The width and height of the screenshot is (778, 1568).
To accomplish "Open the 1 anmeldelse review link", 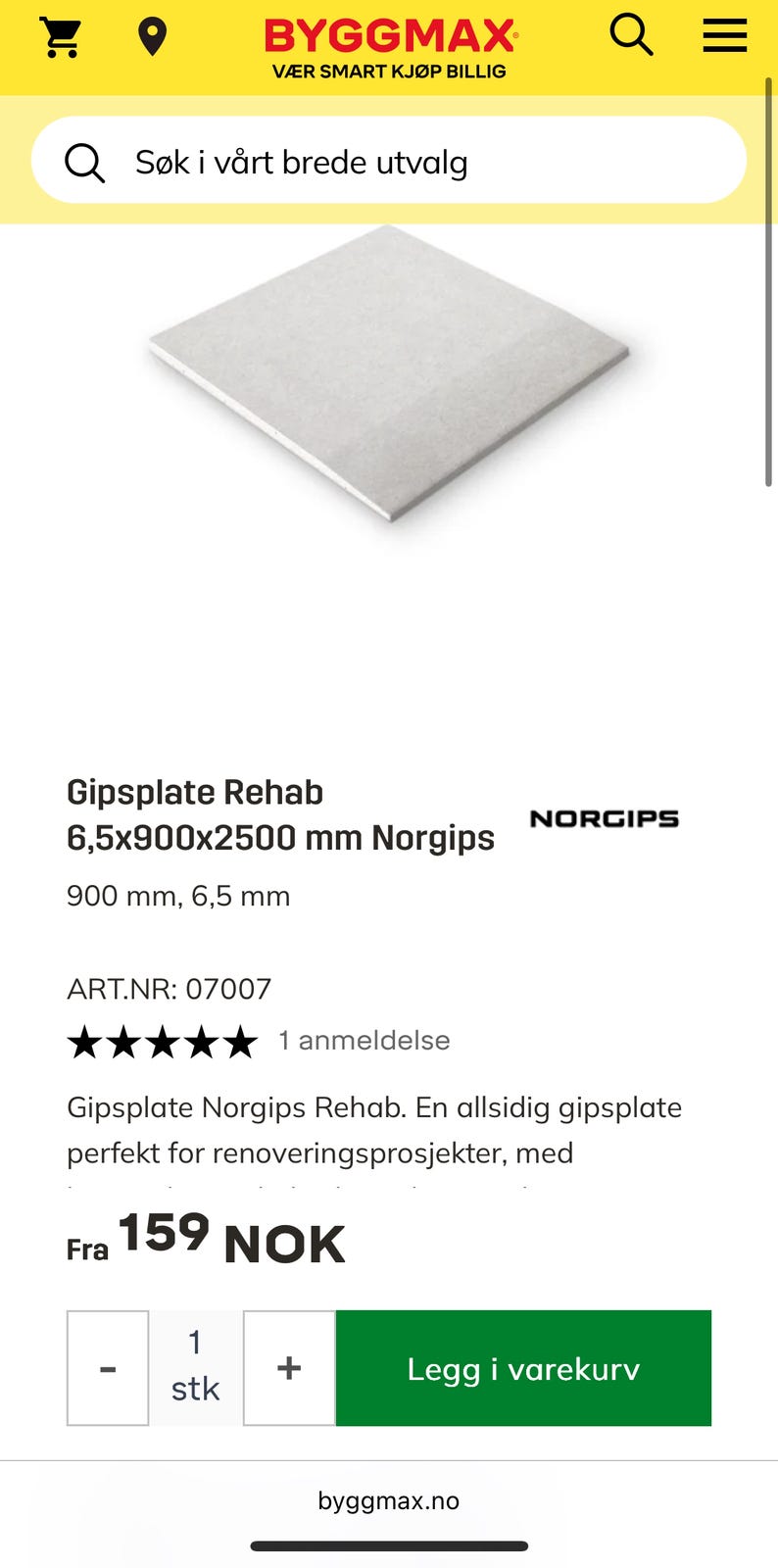I will pyautogui.click(x=364, y=1041).
